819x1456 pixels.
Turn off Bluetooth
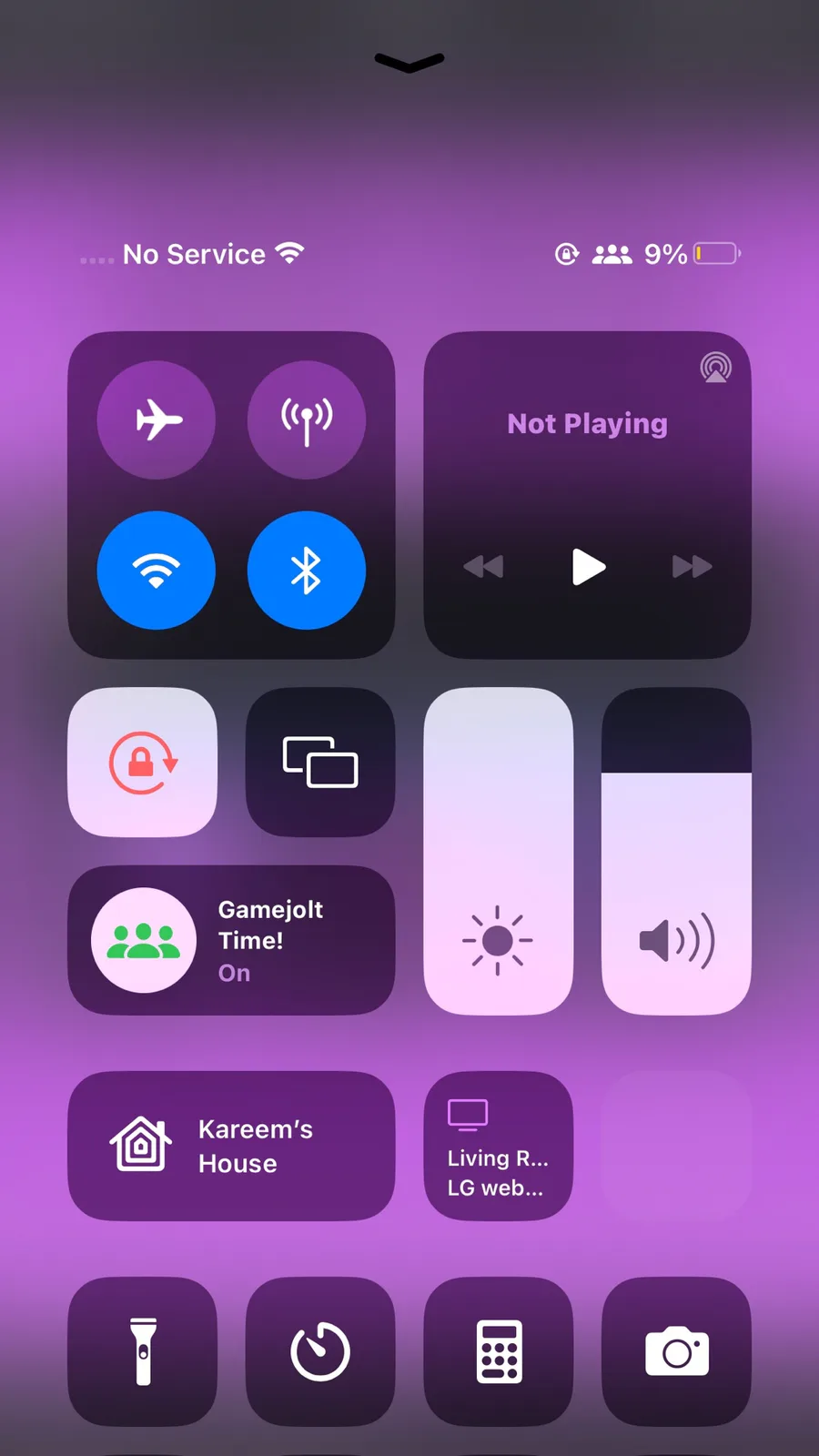coord(307,571)
